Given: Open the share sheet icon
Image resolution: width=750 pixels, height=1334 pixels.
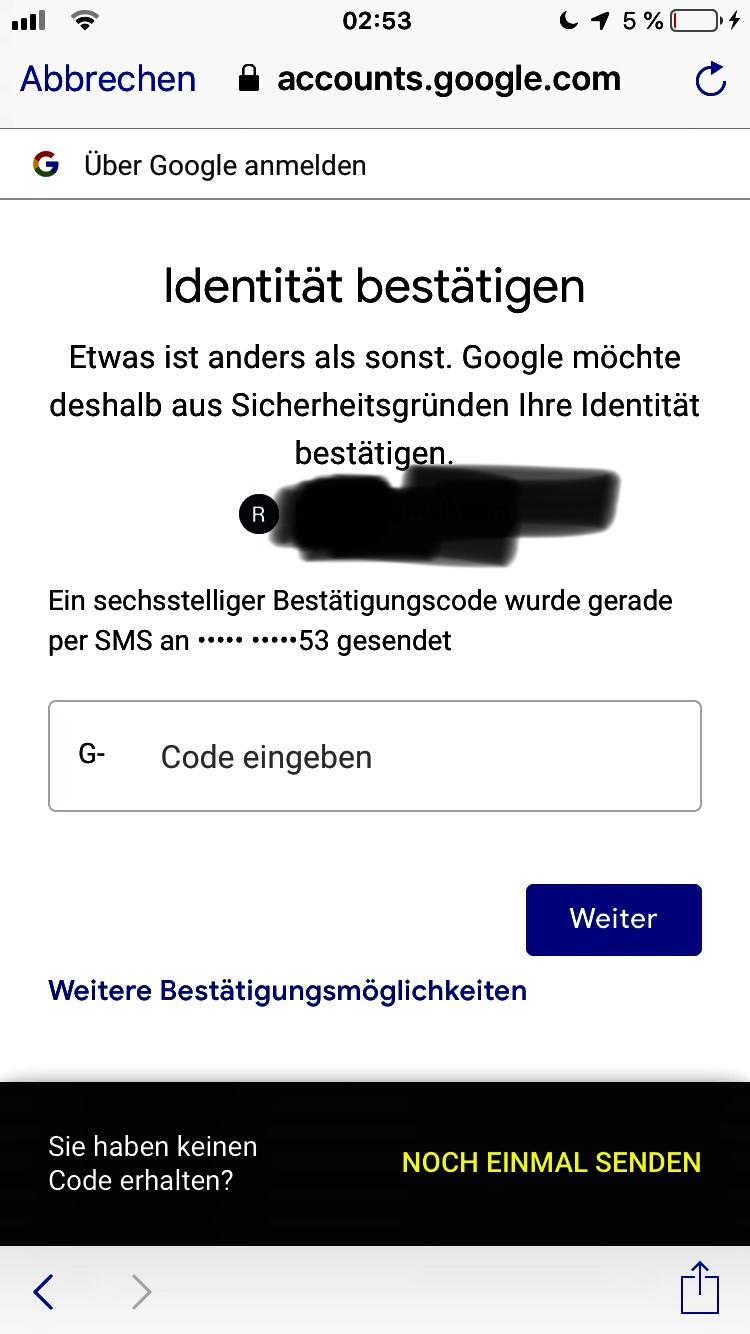Looking at the screenshot, I should [x=699, y=1289].
